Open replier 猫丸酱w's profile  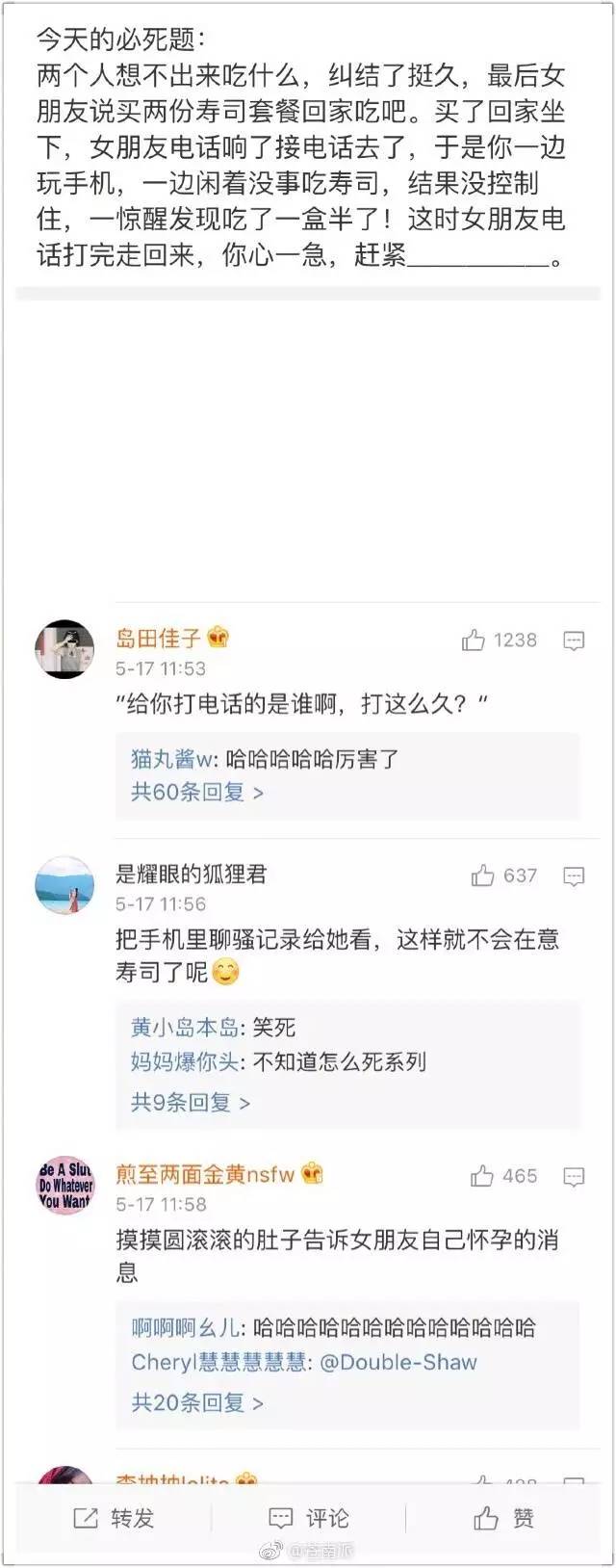tap(170, 759)
